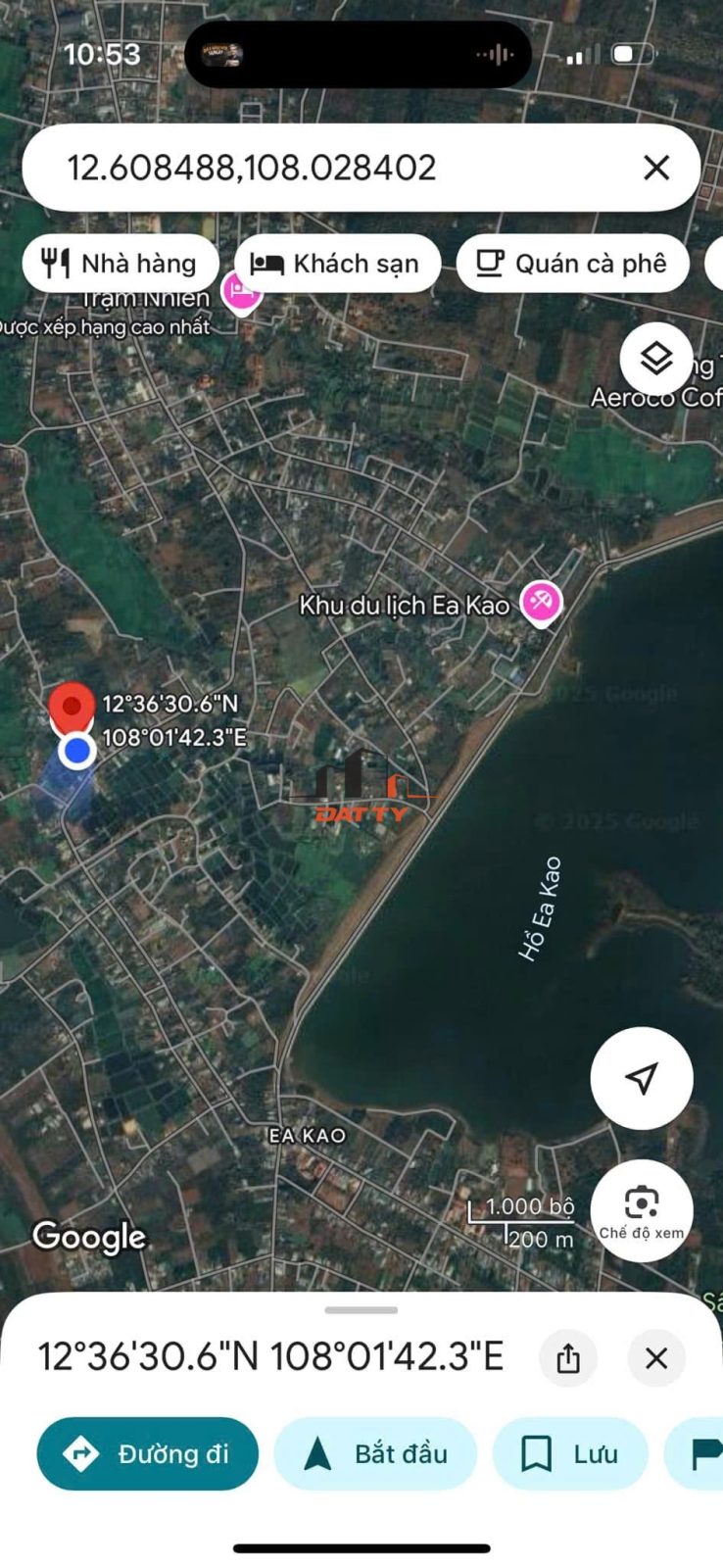Screen dimensions: 723x1568
Task: Get directions with Đường đi
Action: pos(148,1453)
